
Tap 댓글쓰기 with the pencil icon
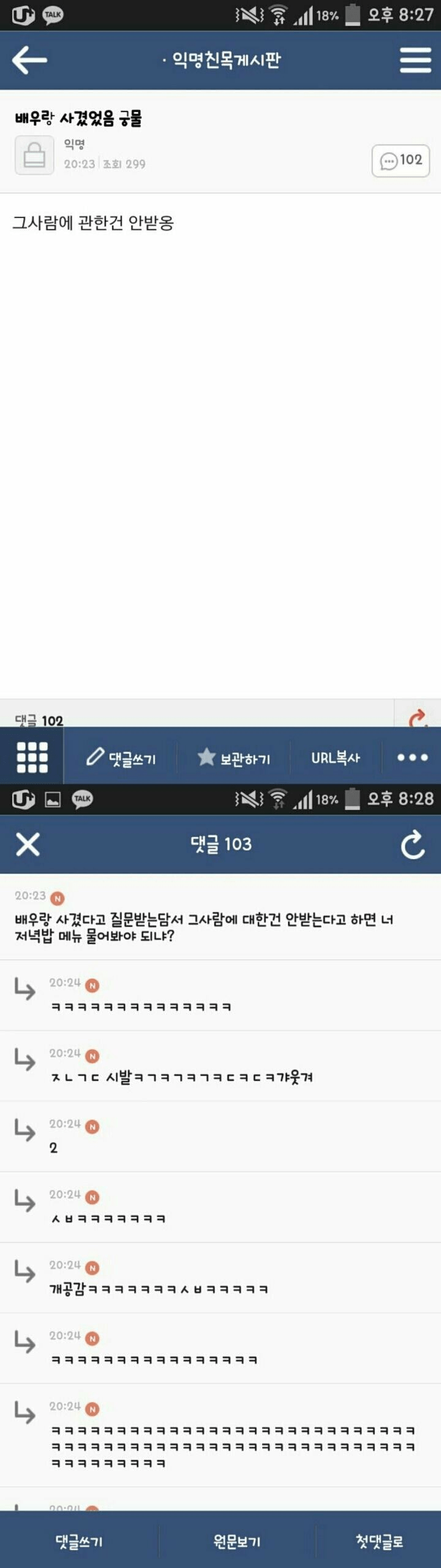coord(121,758)
